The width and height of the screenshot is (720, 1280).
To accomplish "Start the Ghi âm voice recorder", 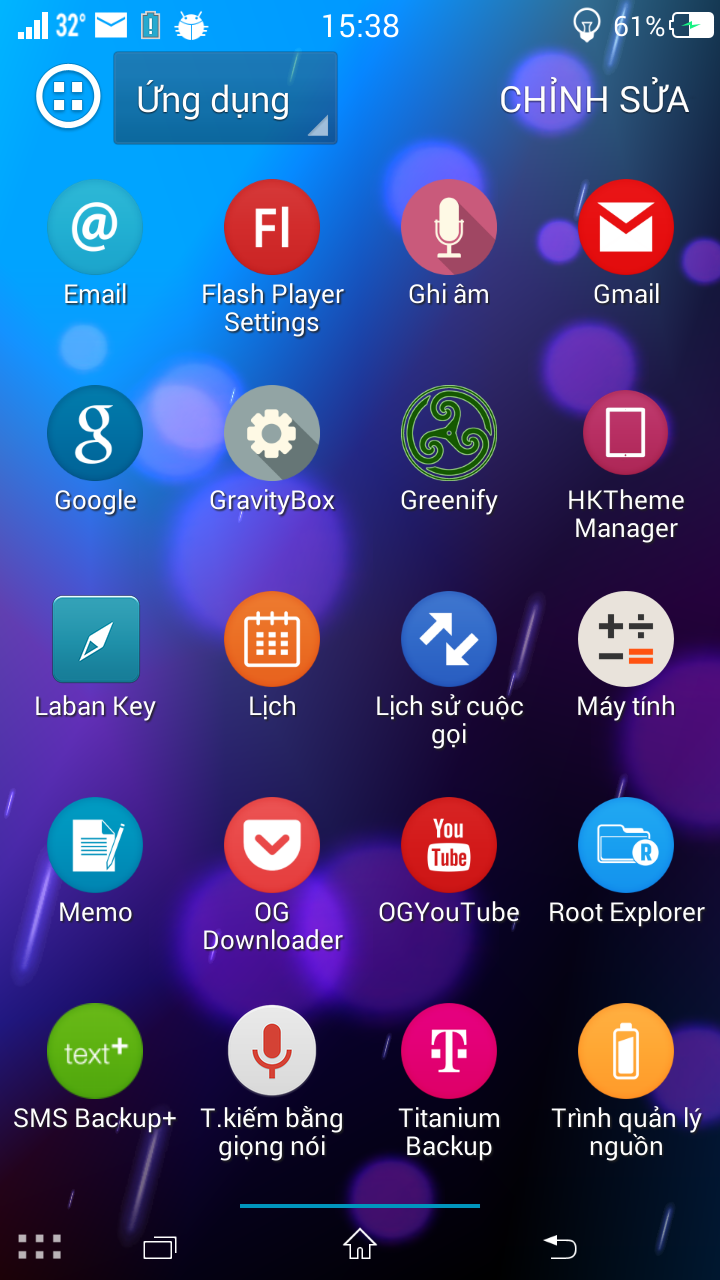I will pos(449,227).
